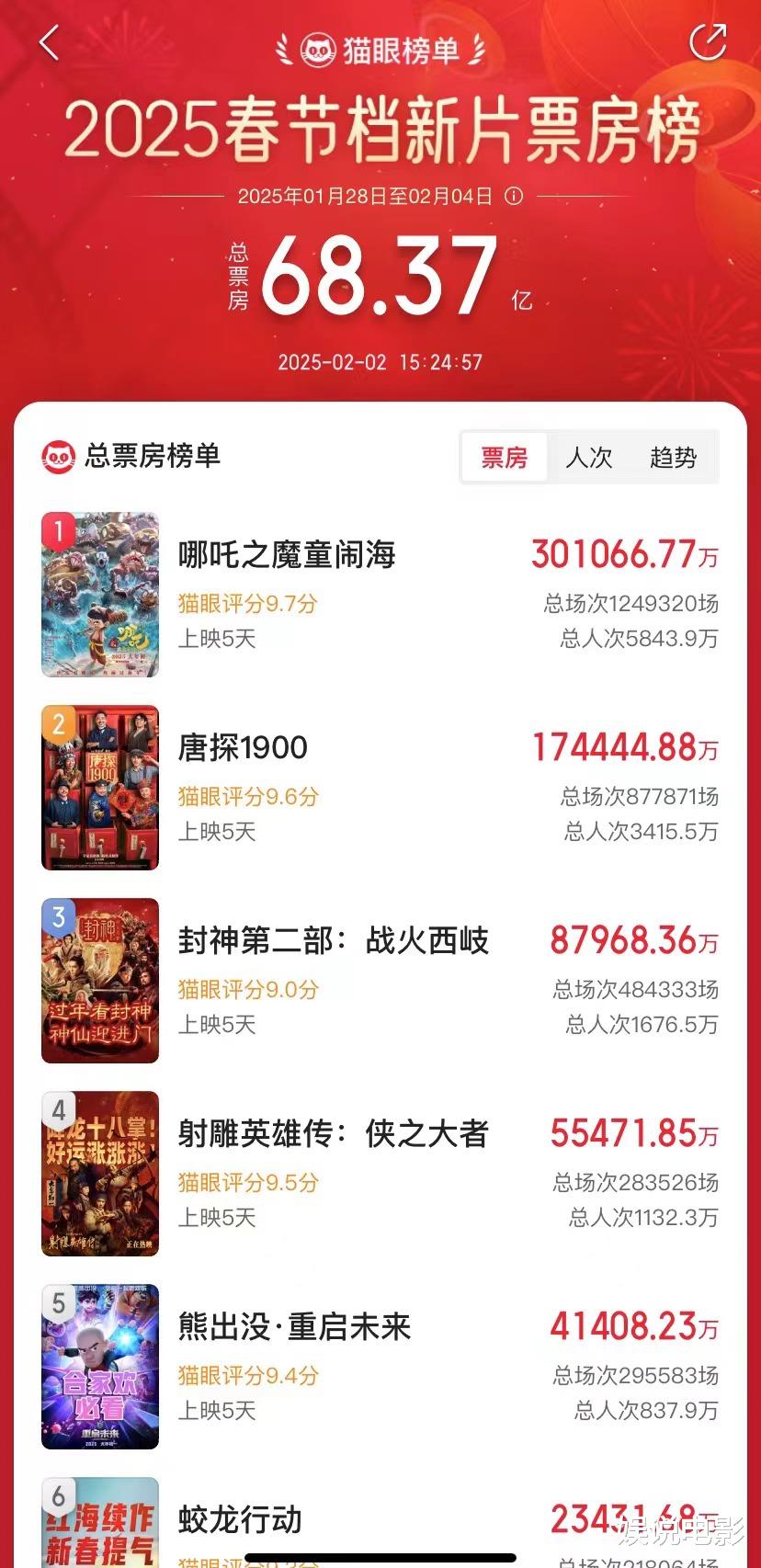This screenshot has height=1568, width=761.
Task: Click the cat icon beside 总票房榜单
Action: (59, 457)
